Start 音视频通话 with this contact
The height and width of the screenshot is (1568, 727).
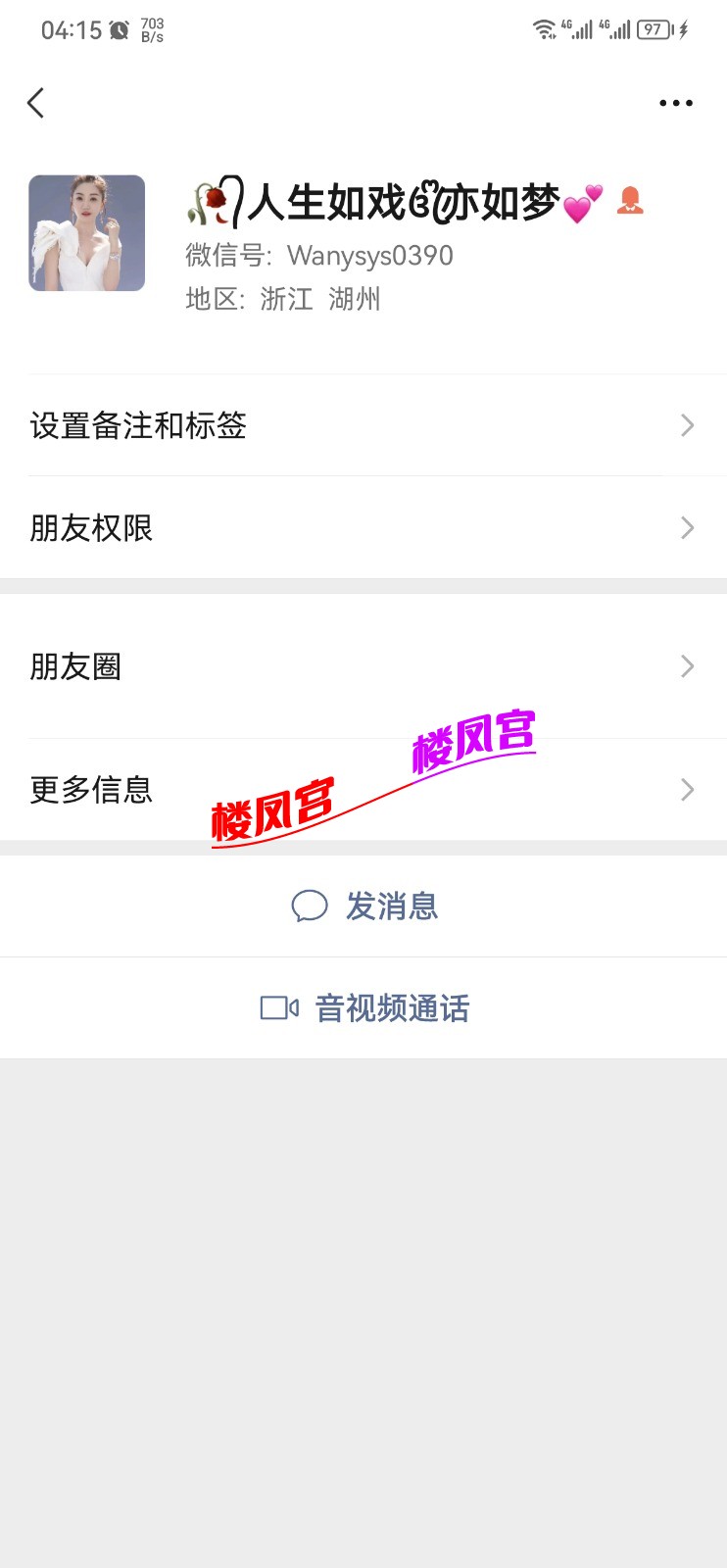(364, 1008)
